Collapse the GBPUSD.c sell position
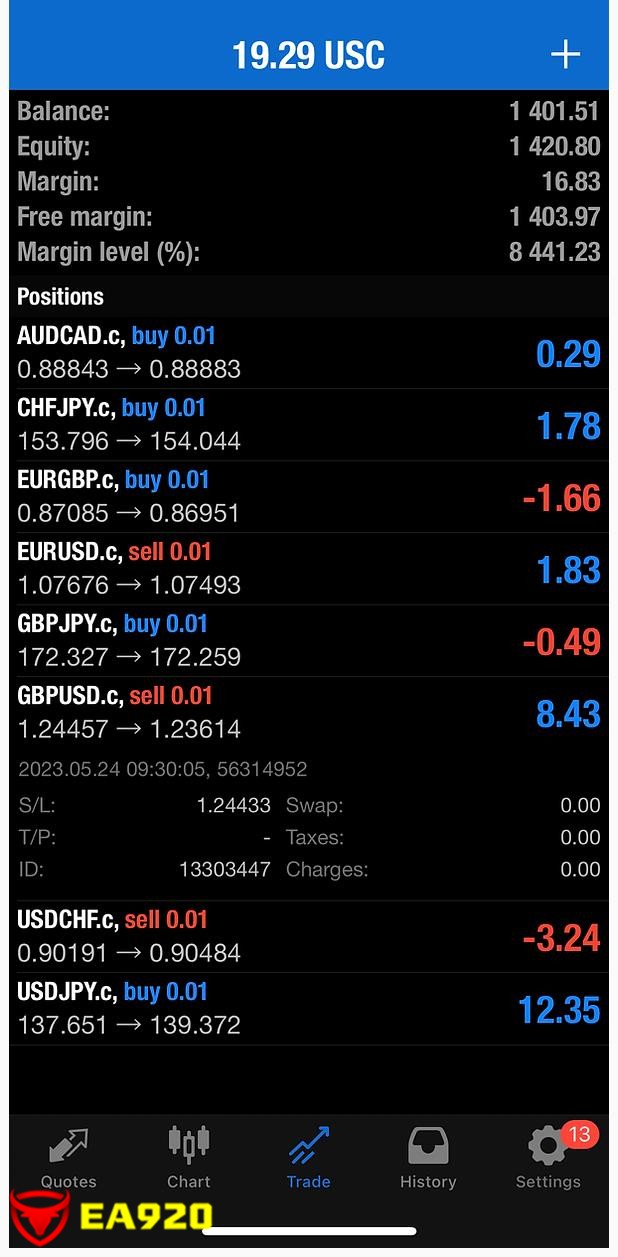The width and height of the screenshot is (618, 1257). [x=308, y=713]
